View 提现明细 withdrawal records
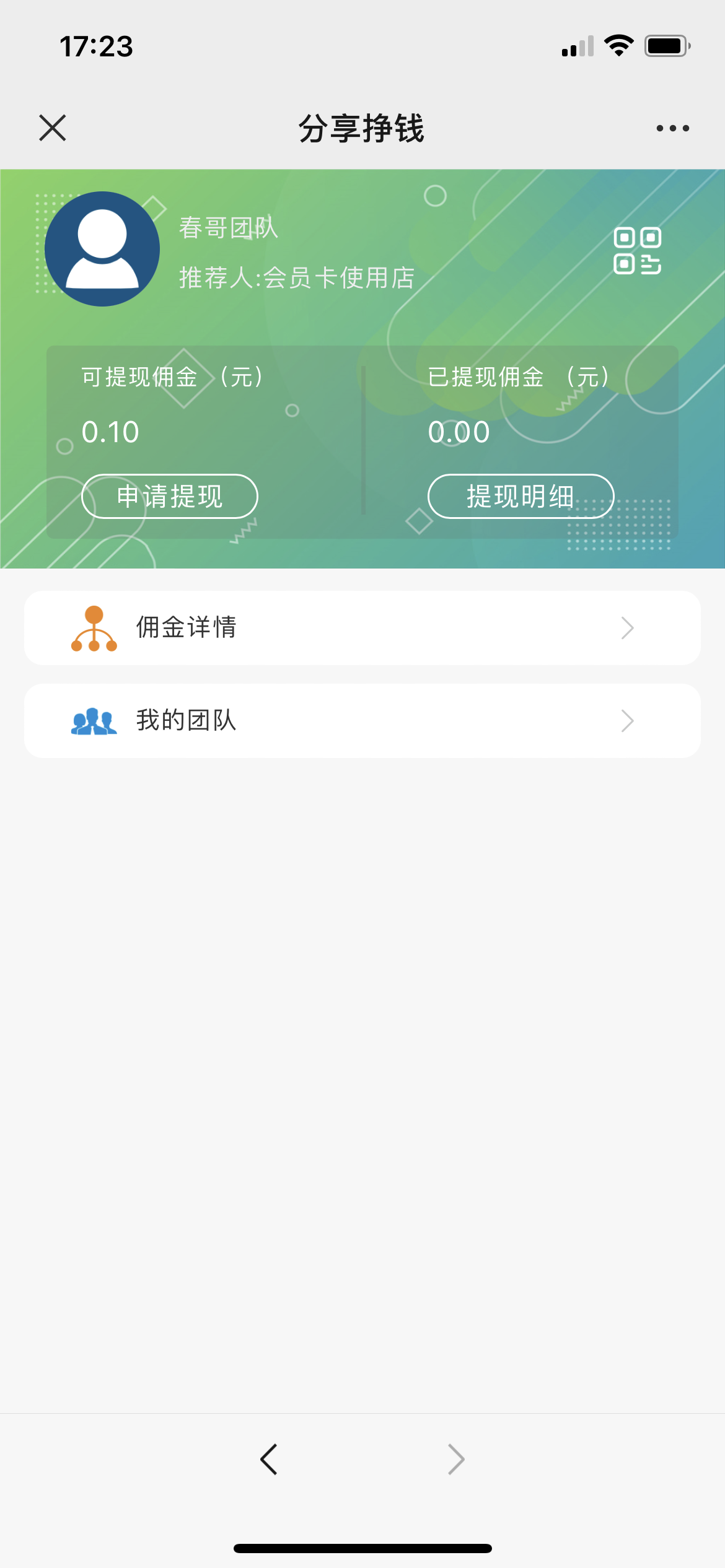 coord(521,496)
